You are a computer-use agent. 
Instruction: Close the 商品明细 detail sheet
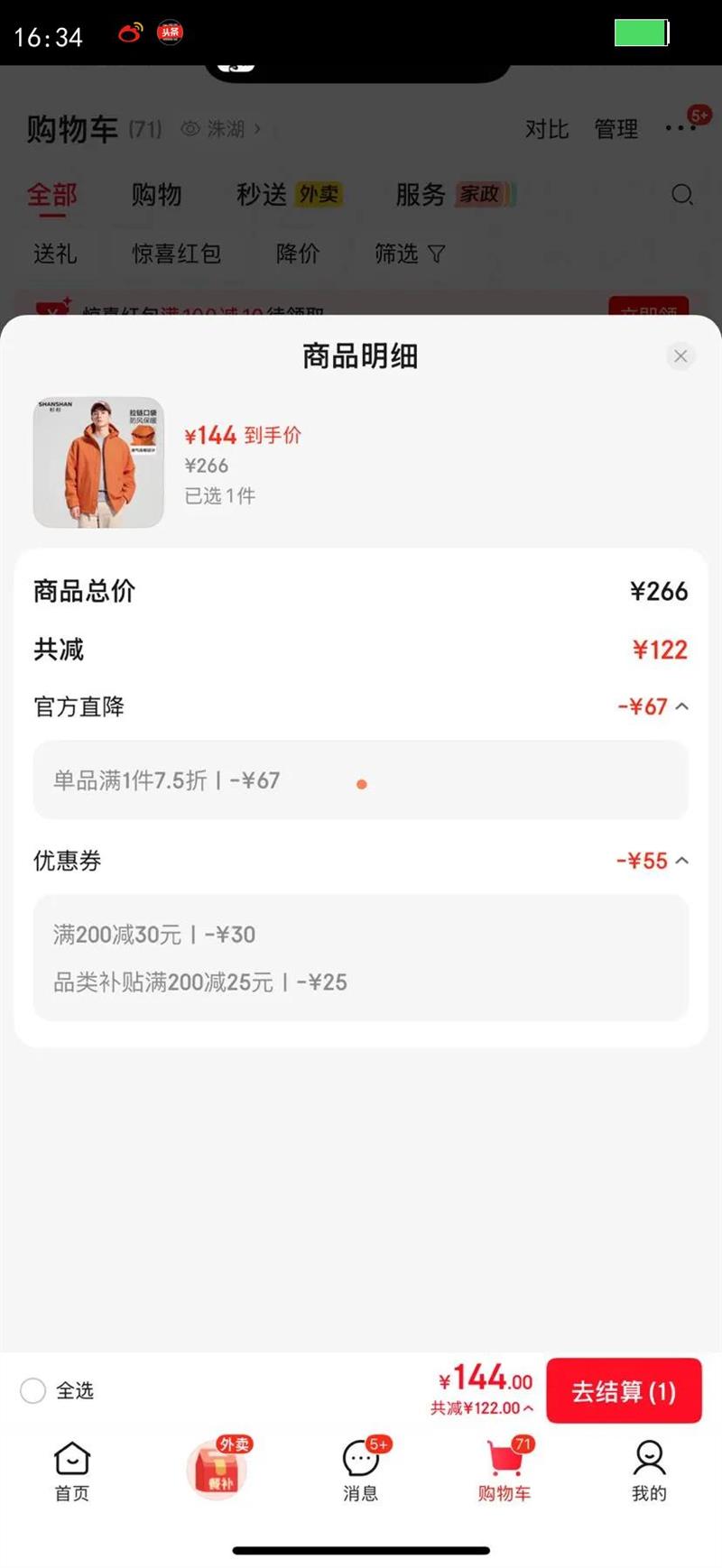click(680, 356)
